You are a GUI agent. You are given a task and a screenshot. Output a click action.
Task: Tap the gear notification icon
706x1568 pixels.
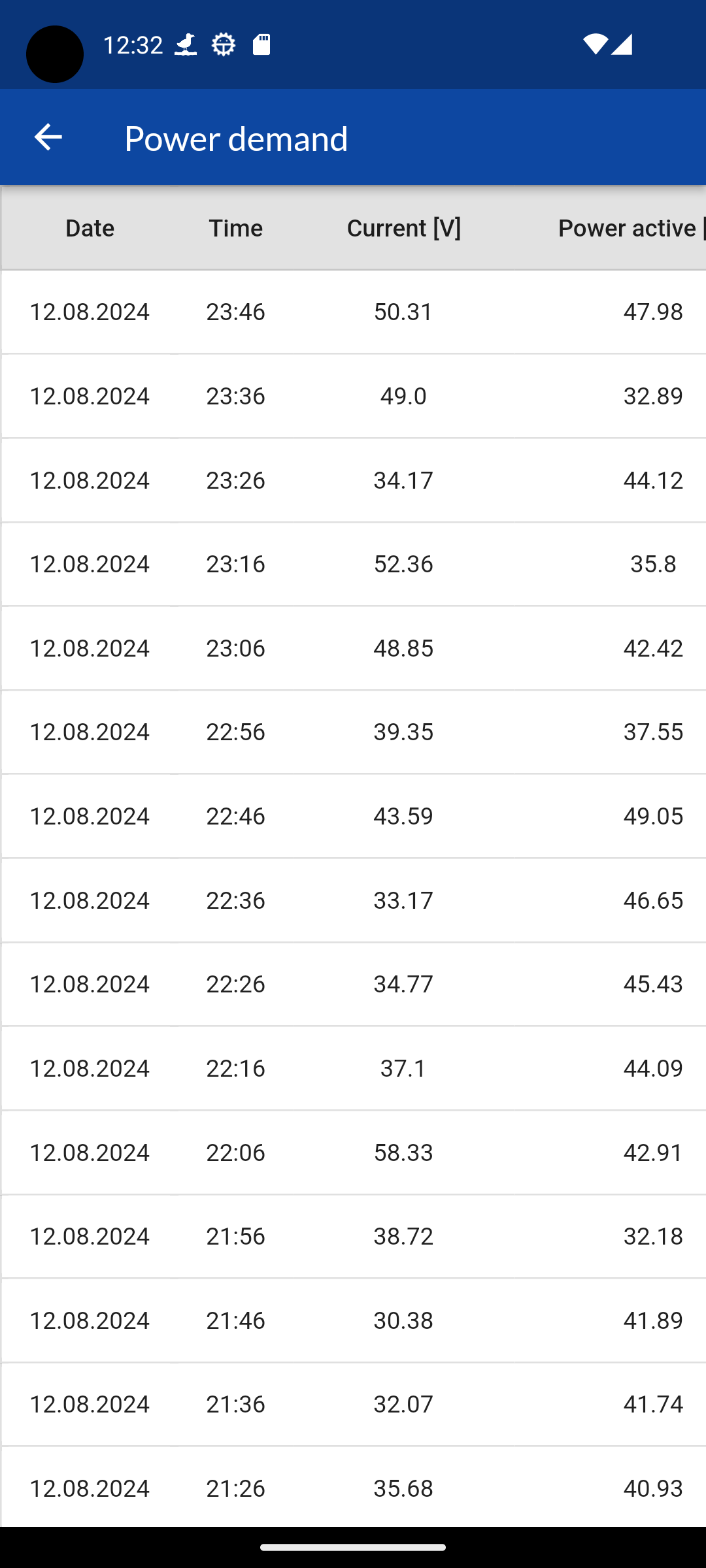[x=223, y=44]
